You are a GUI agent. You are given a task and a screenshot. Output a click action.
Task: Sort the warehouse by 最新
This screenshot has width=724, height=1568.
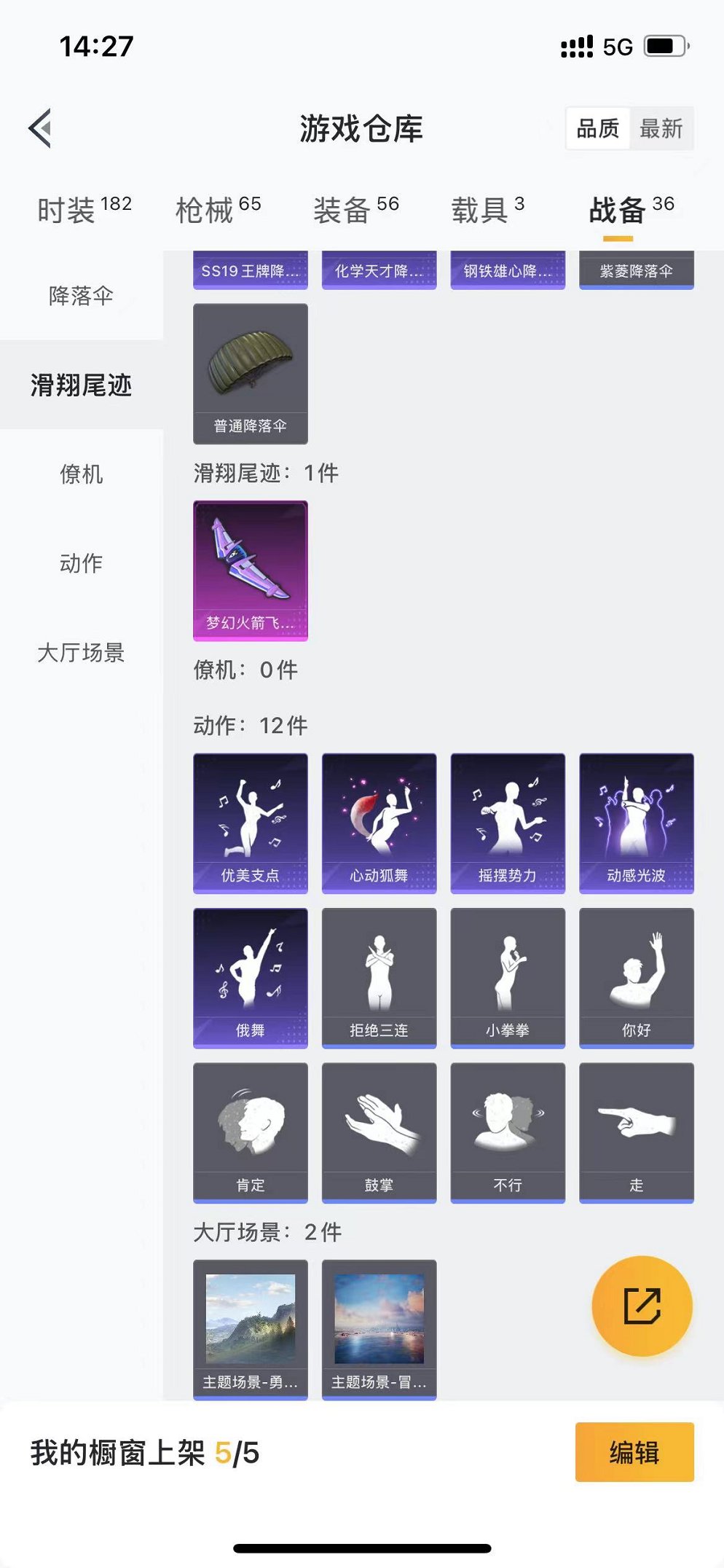[661, 129]
